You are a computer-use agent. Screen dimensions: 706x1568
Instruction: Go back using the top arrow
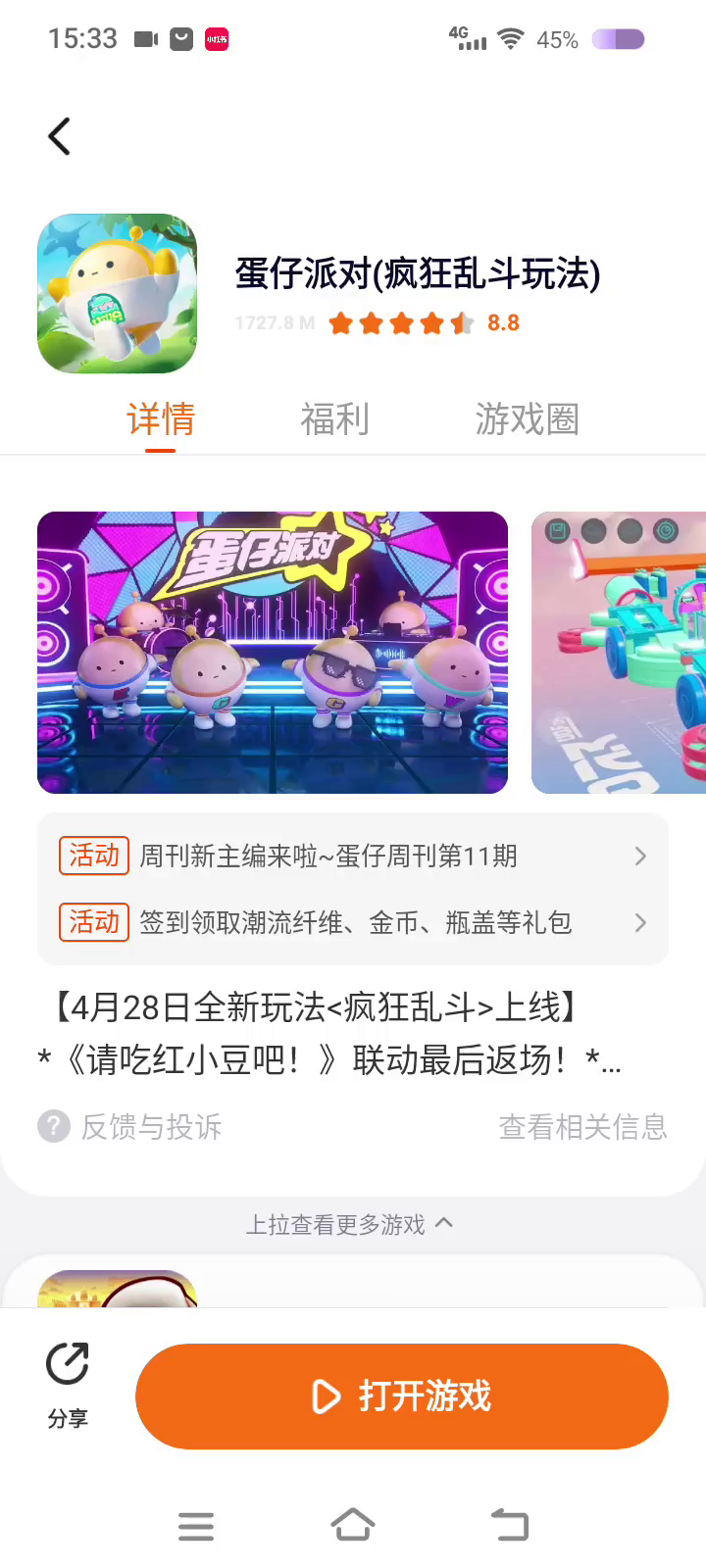(60, 136)
